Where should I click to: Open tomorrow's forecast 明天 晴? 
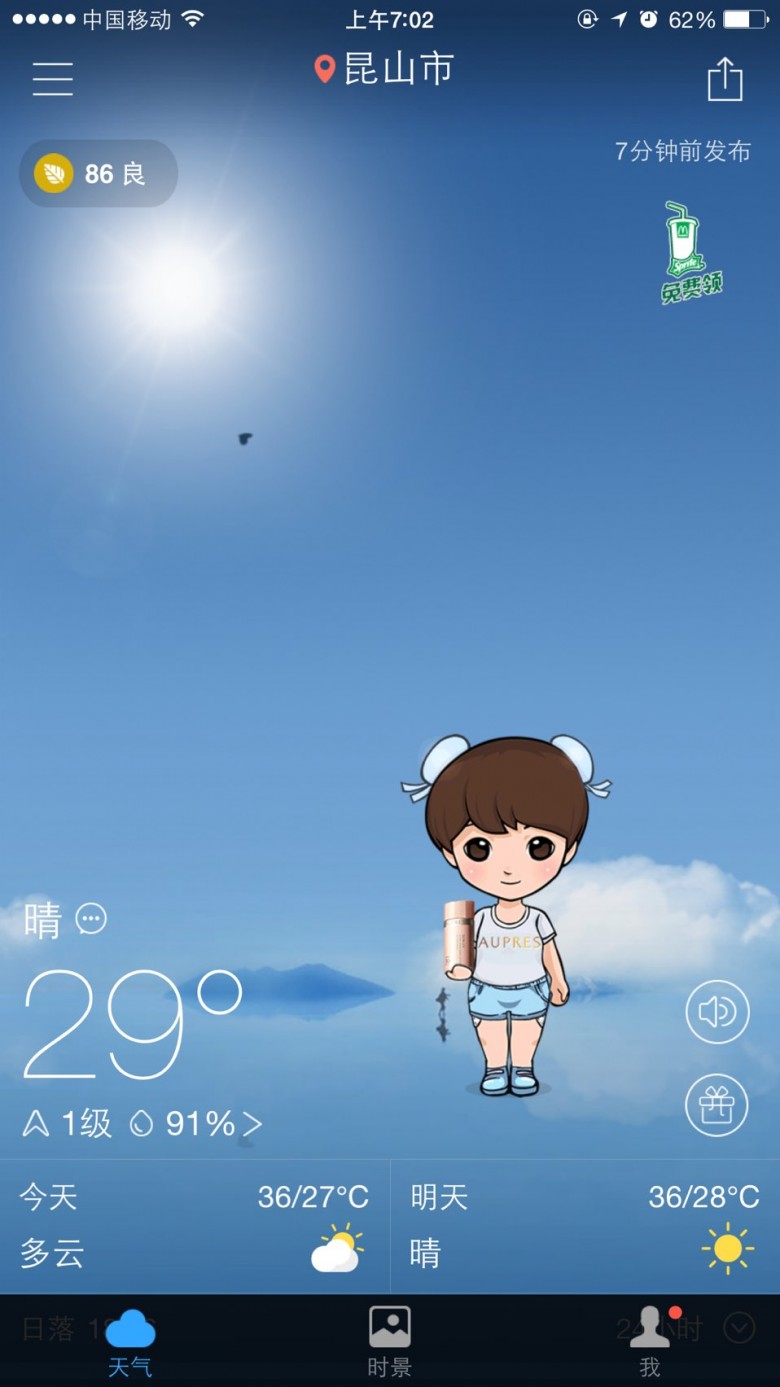click(x=585, y=1226)
